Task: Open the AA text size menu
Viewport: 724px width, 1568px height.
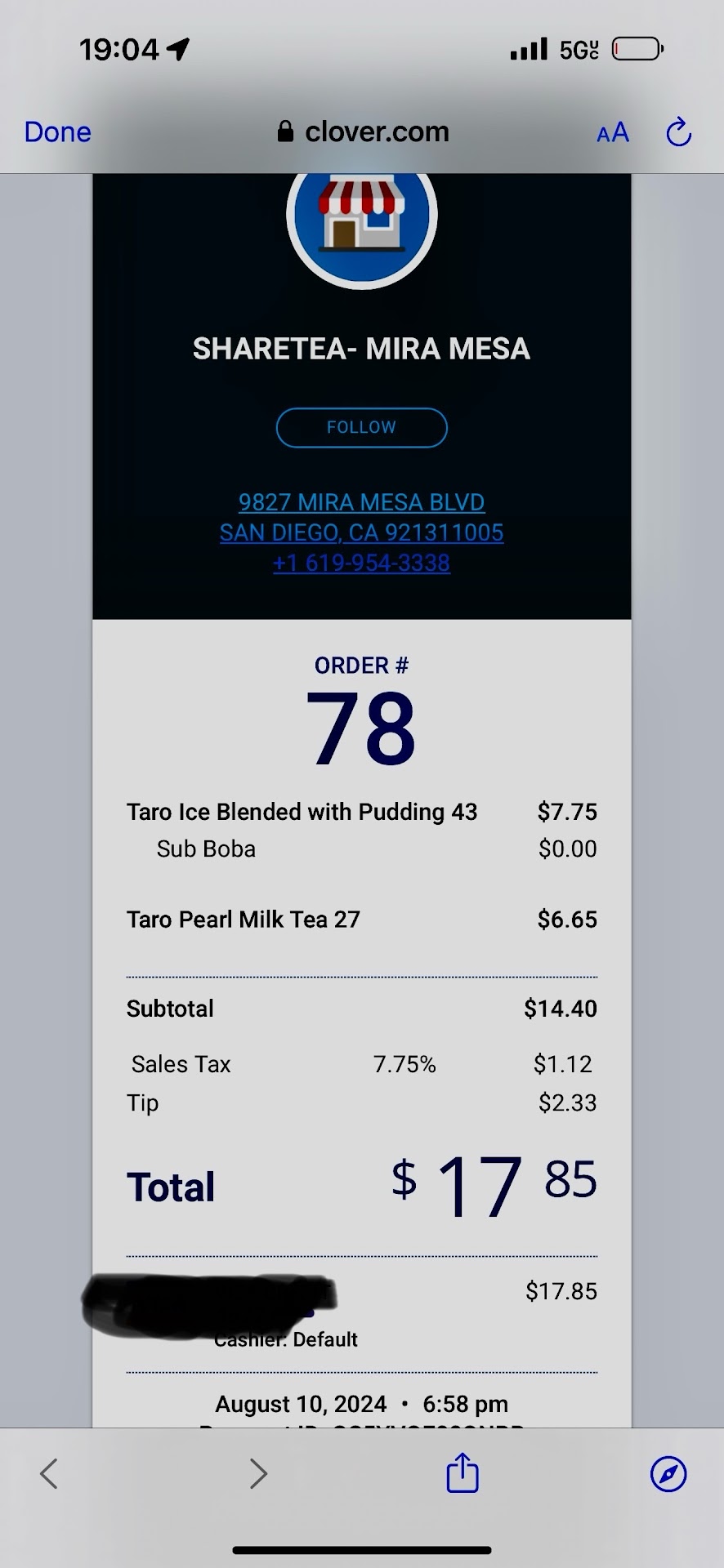Action: coord(613,132)
